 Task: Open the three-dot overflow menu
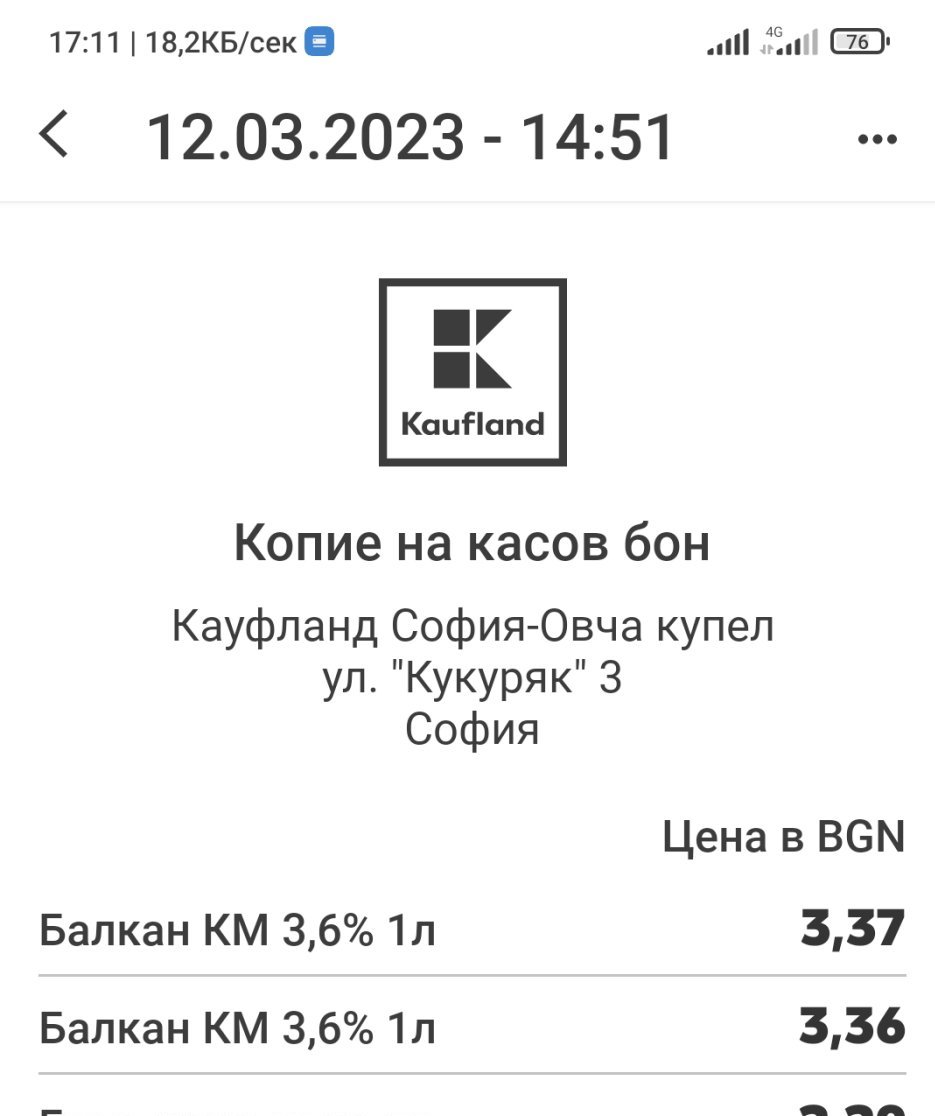877,139
